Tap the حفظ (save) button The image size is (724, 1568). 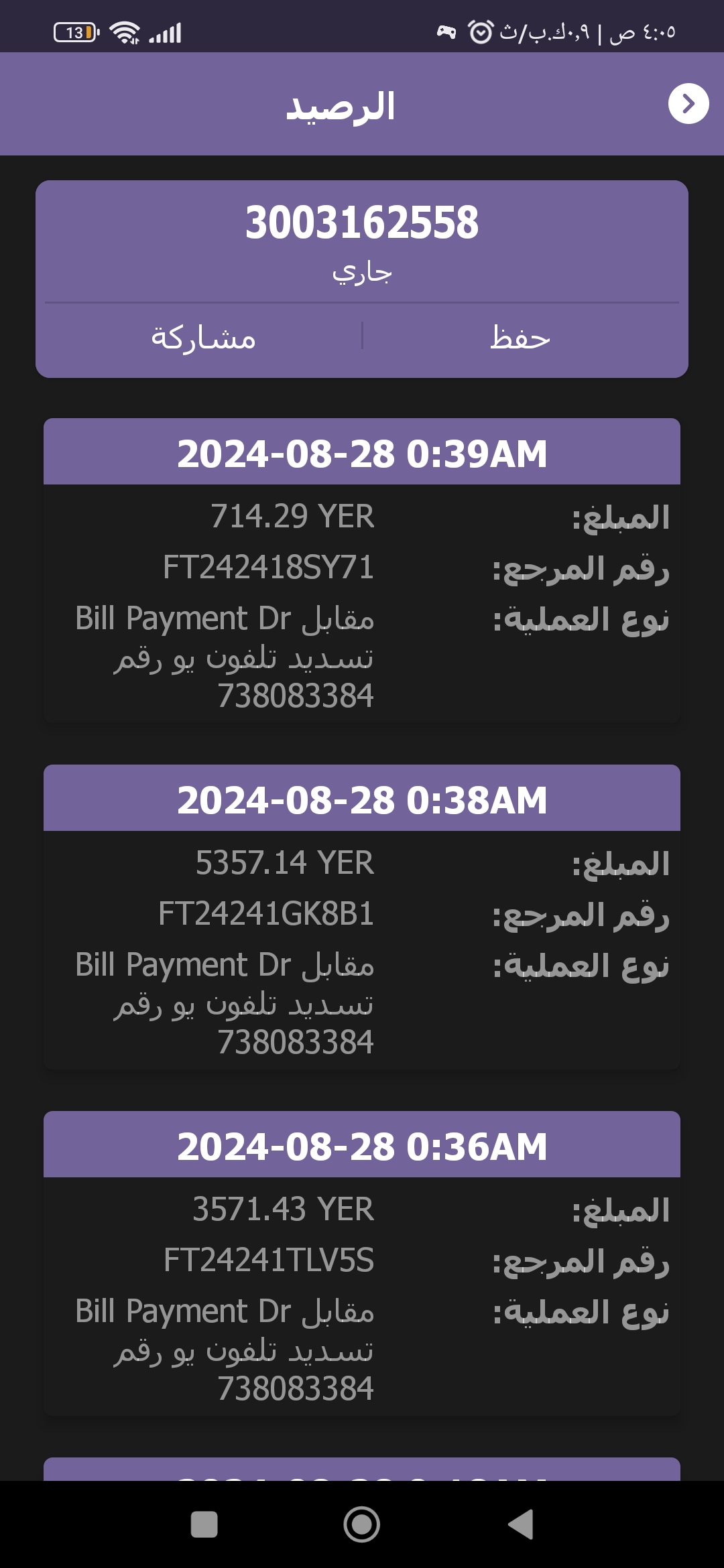(x=520, y=338)
